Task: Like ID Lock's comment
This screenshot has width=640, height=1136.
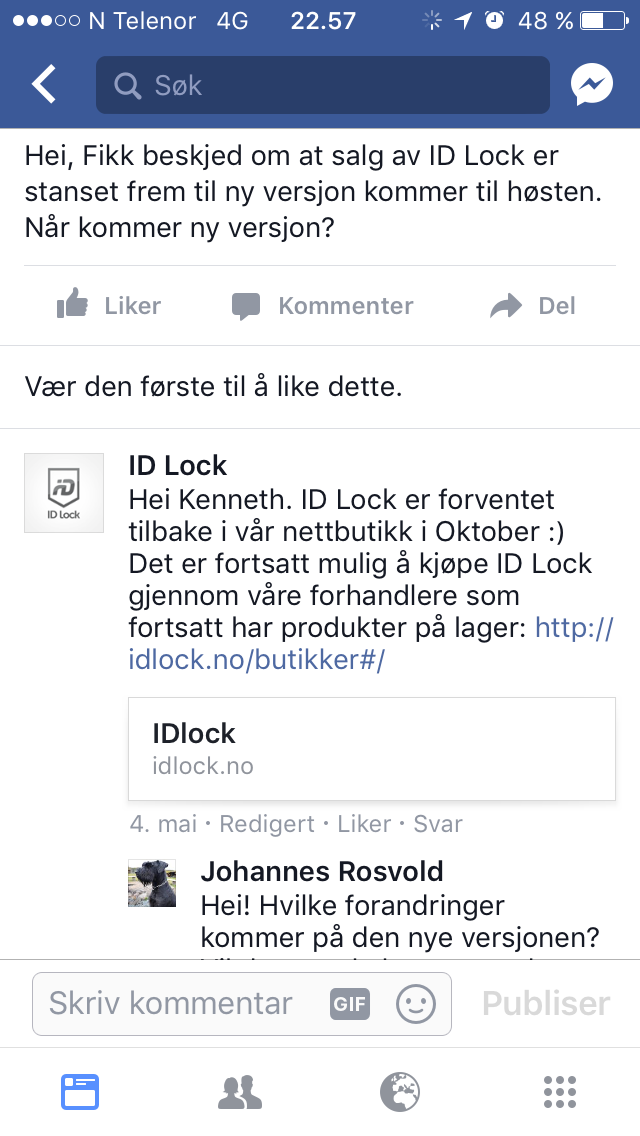Action: pyautogui.click(x=364, y=824)
